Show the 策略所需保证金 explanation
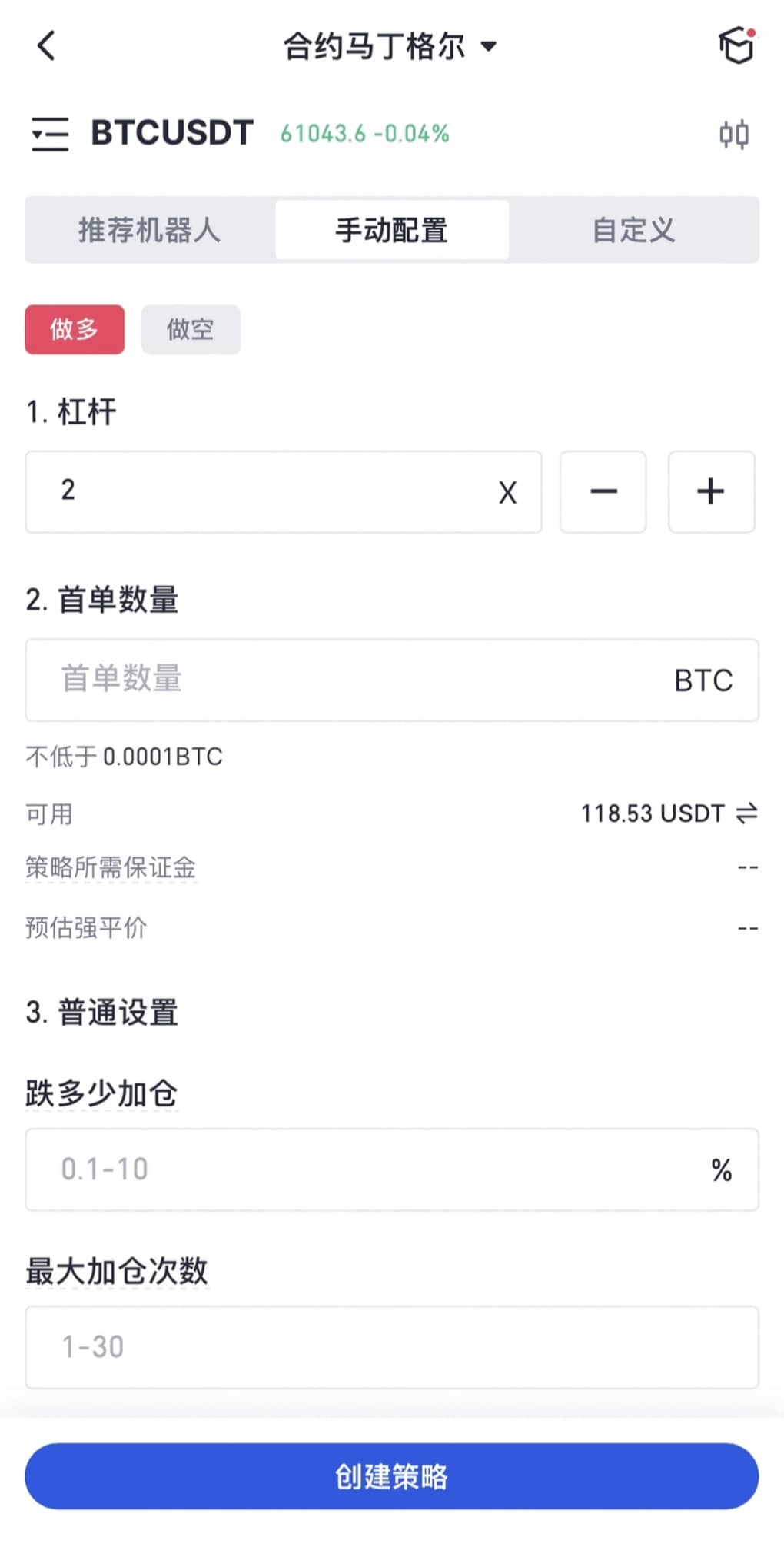This screenshot has height=1547, width=784. coord(111,867)
